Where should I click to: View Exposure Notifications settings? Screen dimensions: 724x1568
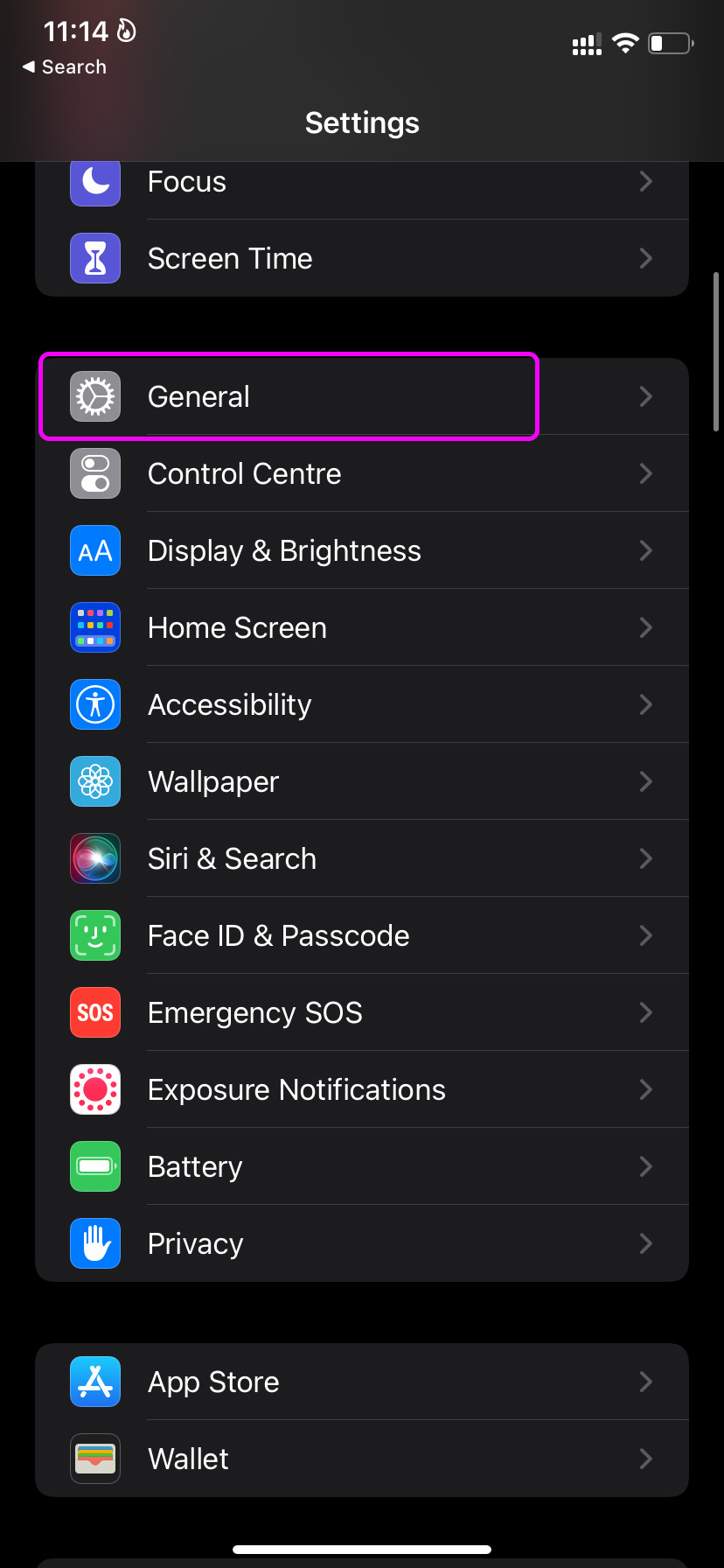click(362, 1089)
